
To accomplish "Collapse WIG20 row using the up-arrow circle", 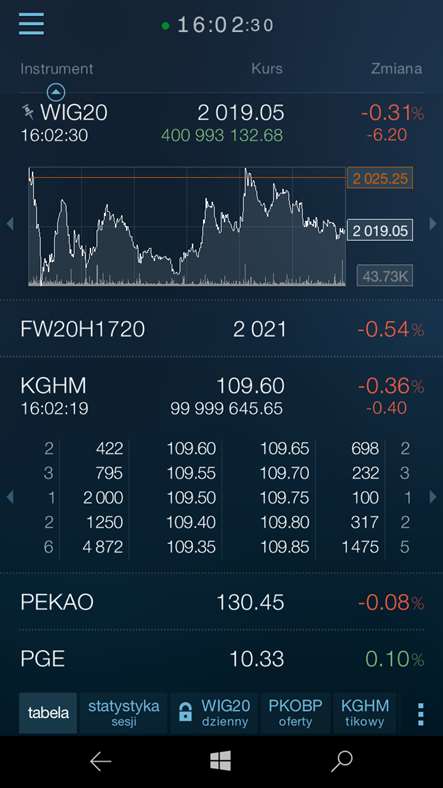I will [56, 92].
